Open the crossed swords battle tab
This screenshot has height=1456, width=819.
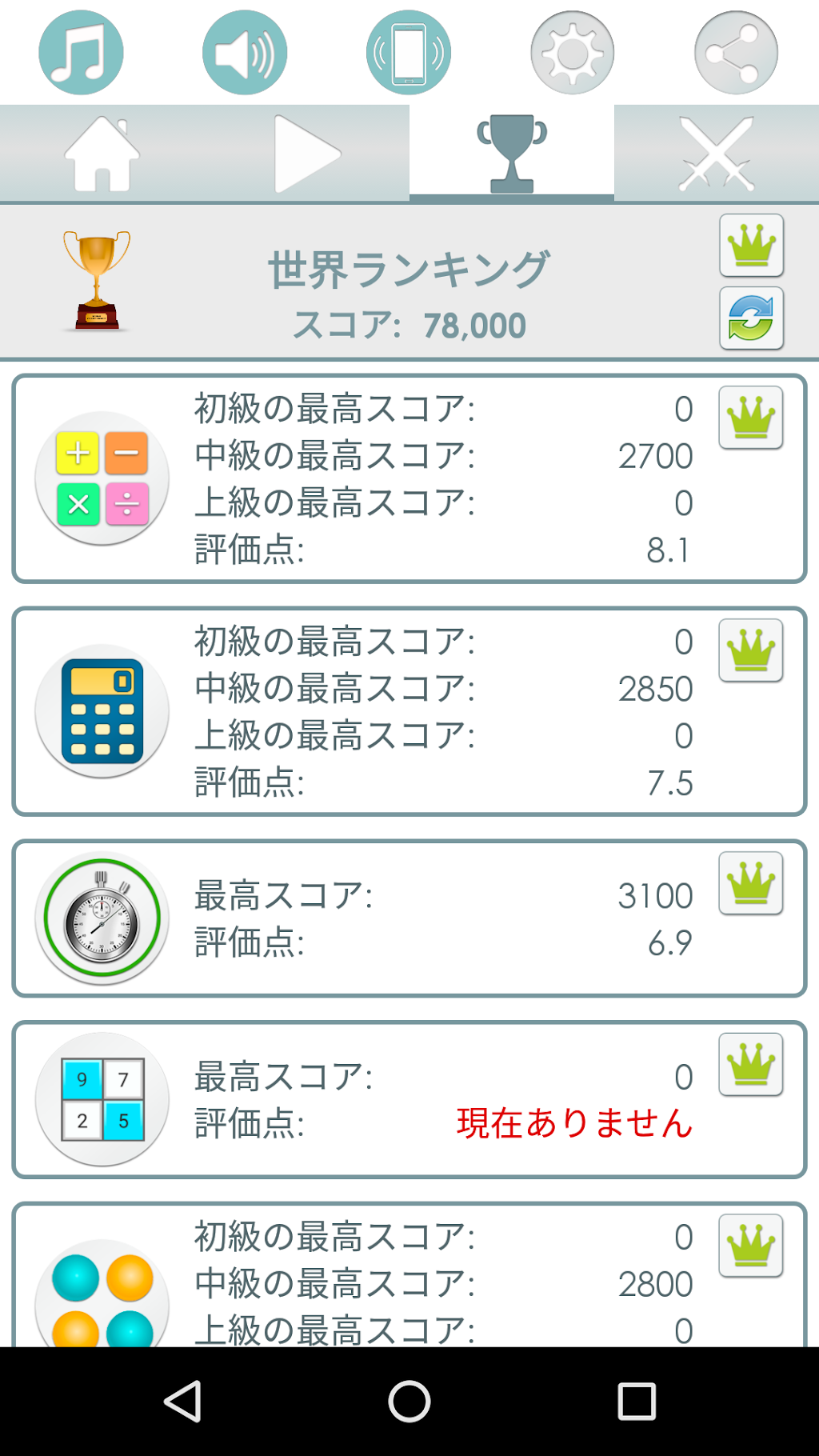point(717,154)
